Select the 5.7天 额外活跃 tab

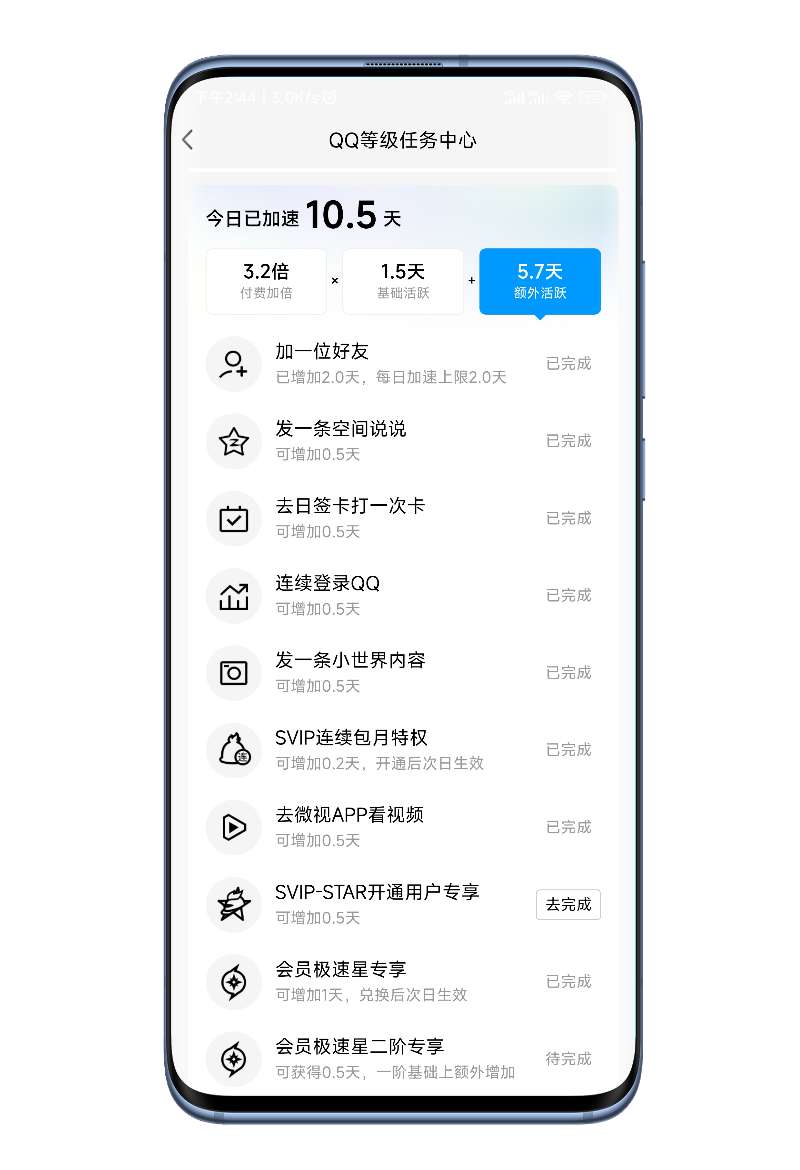(x=540, y=281)
